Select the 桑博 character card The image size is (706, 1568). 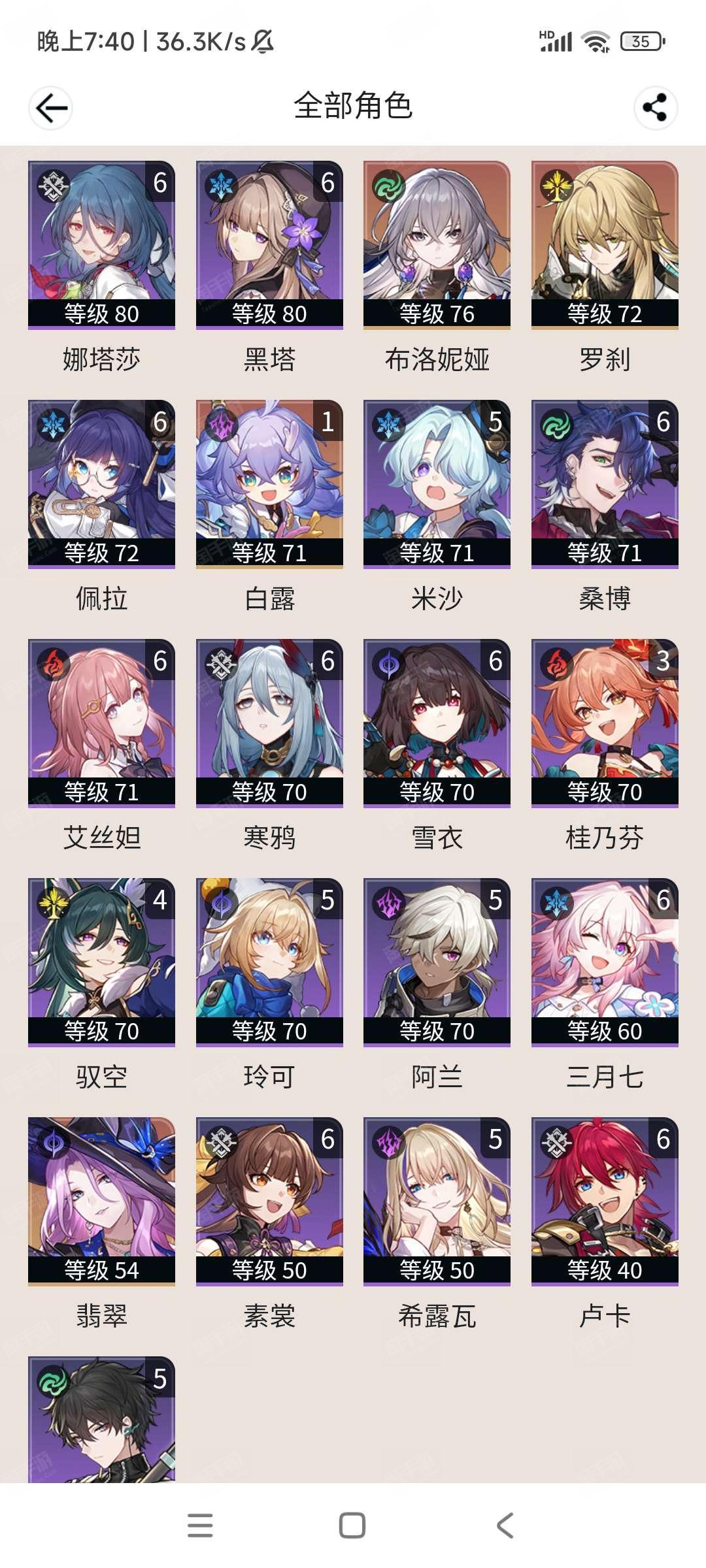[605, 484]
